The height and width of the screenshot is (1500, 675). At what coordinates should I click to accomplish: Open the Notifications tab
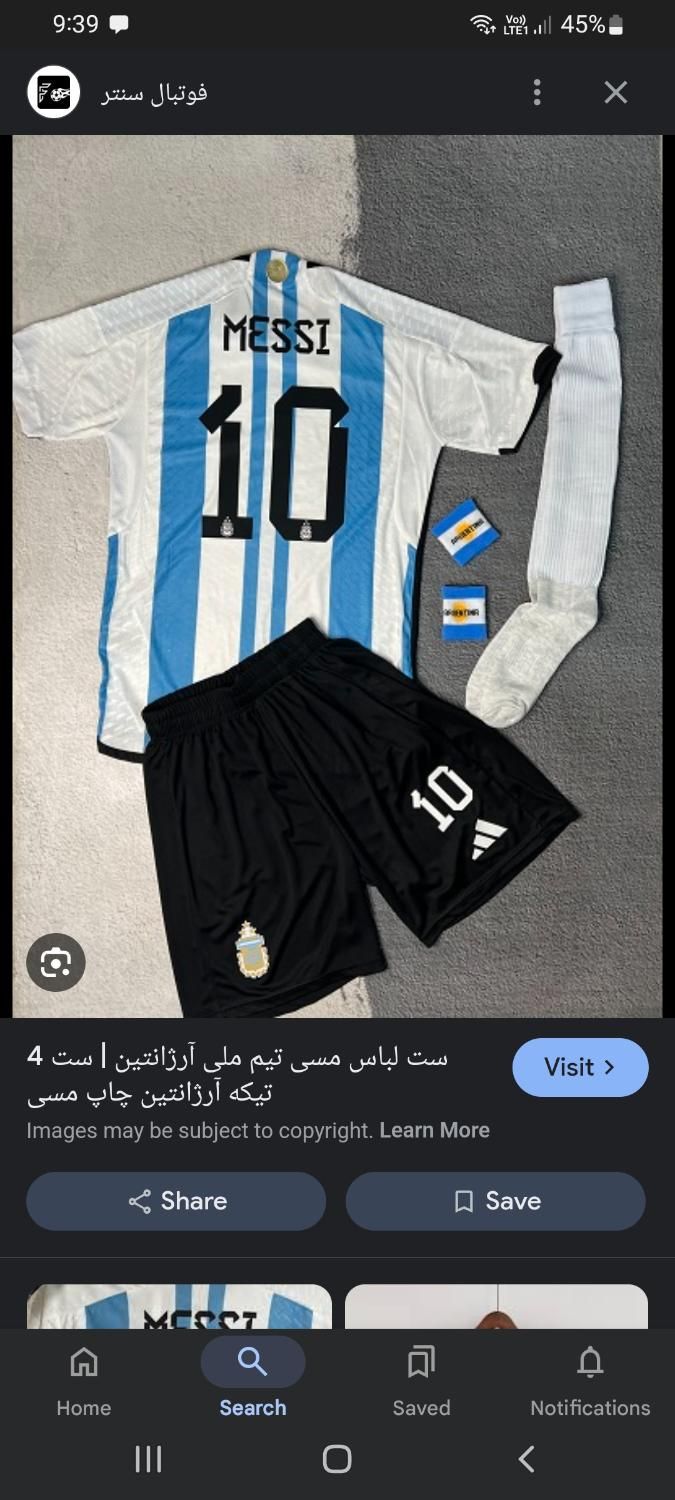[590, 1381]
